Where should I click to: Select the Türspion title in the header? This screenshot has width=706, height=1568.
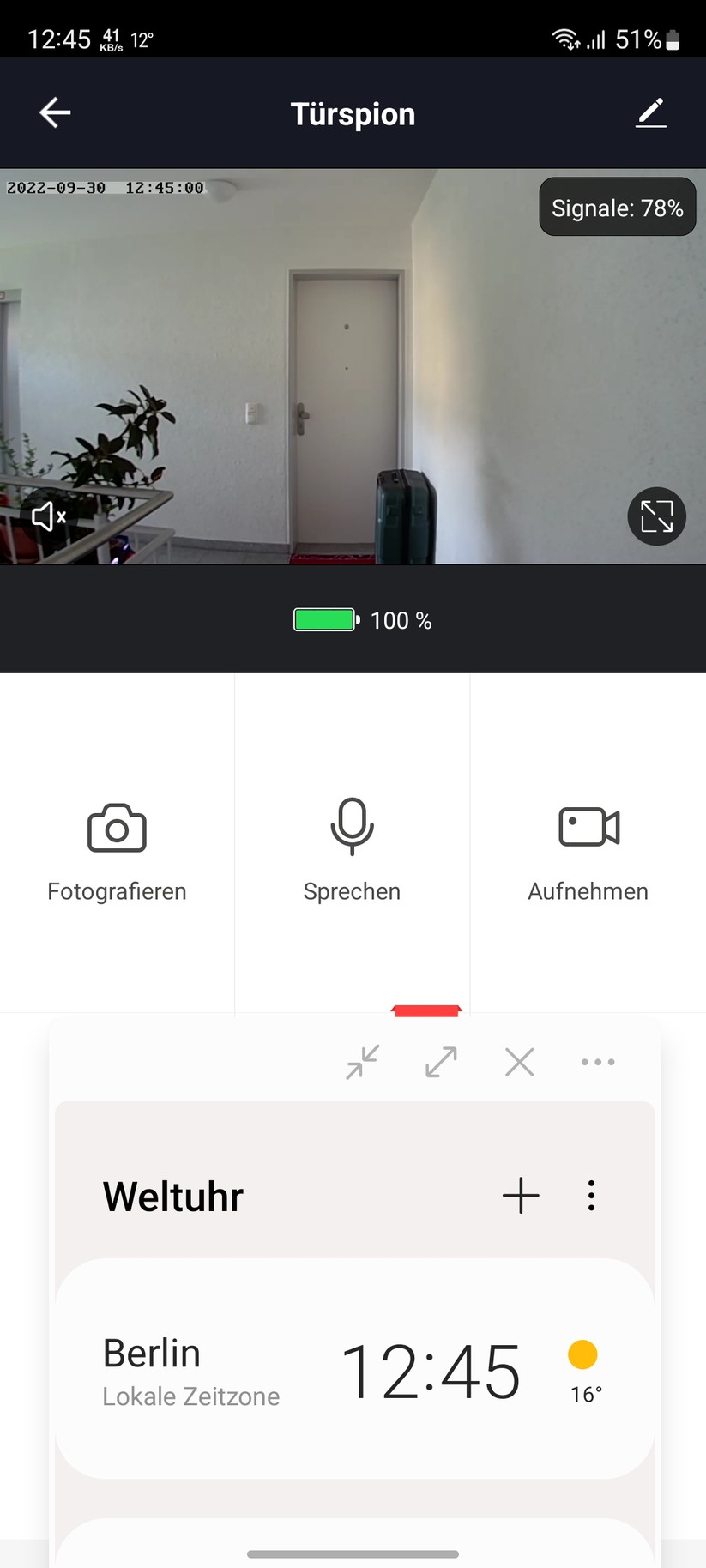pyautogui.click(x=352, y=112)
